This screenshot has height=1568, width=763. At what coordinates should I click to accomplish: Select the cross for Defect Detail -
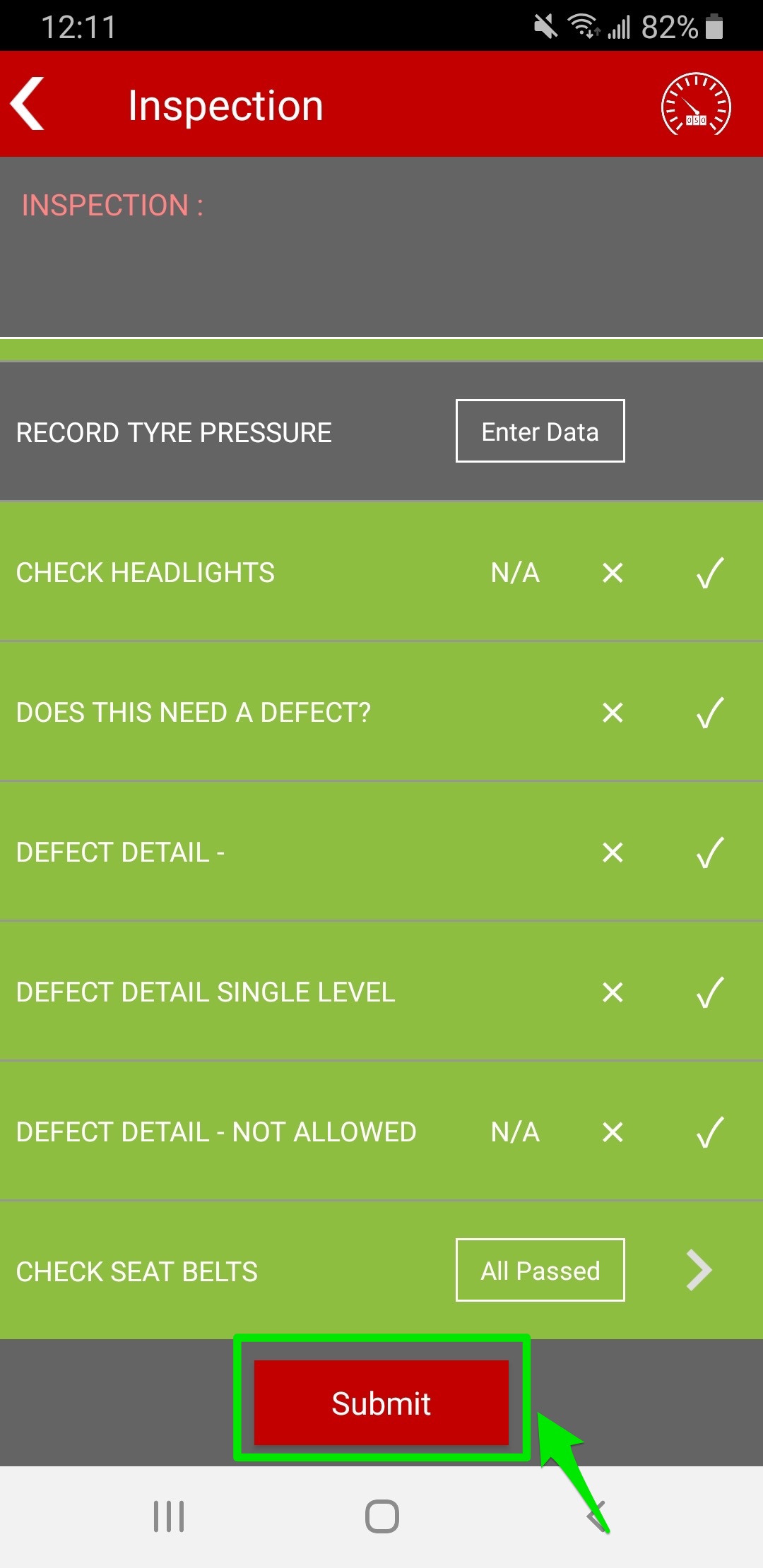[x=613, y=852]
